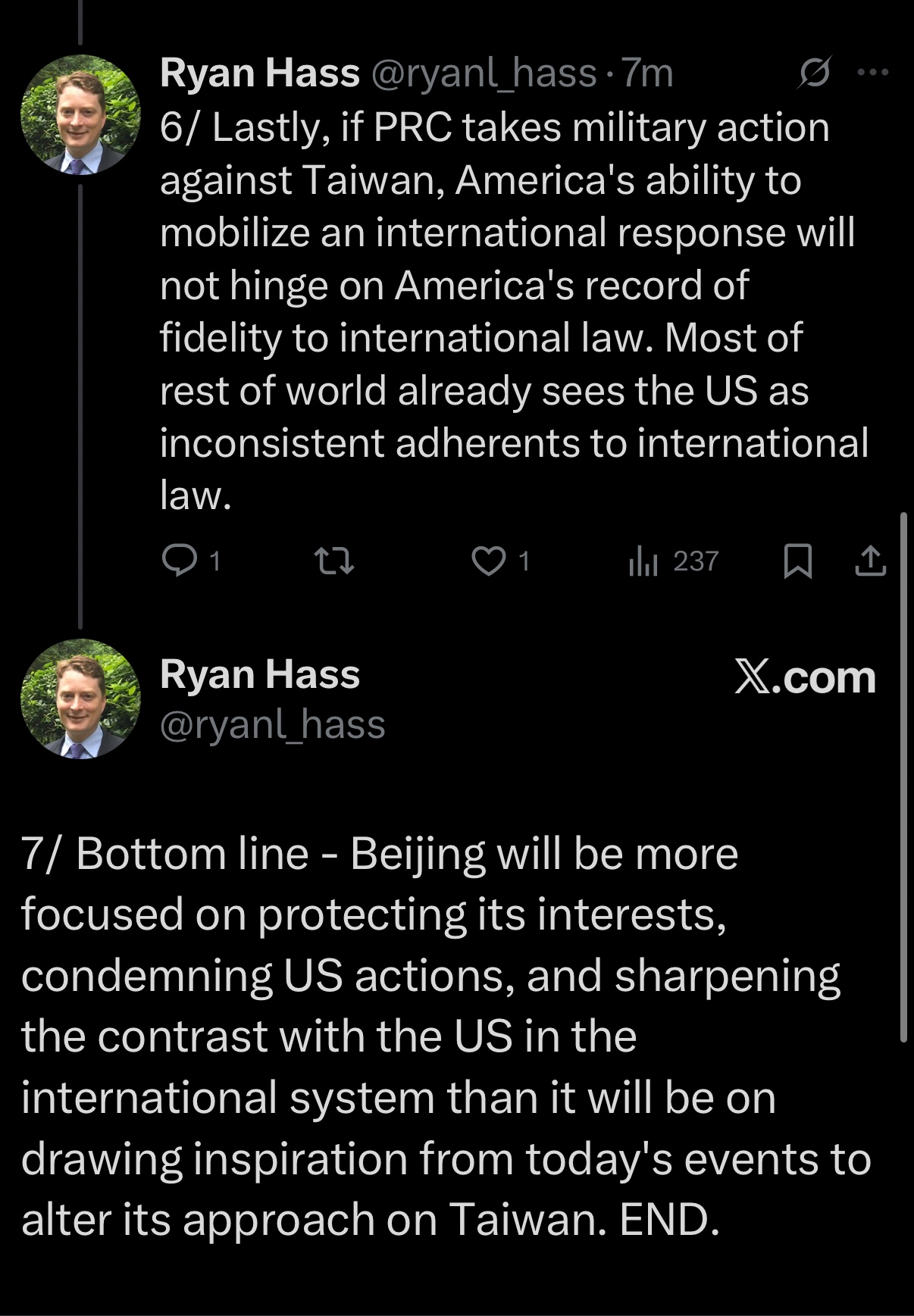Image resolution: width=914 pixels, height=1316 pixels.
Task: View analytics for the 6/ tweet
Action: click(643, 561)
